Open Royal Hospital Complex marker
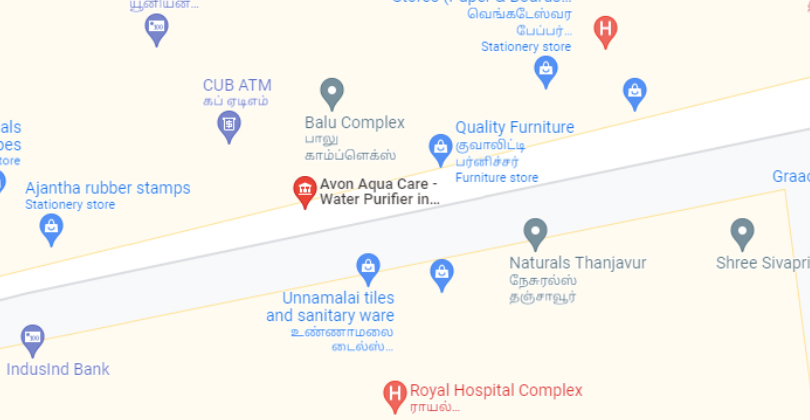Image resolution: width=810 pixels, height=420 pixels. click(x=395, y=394)
